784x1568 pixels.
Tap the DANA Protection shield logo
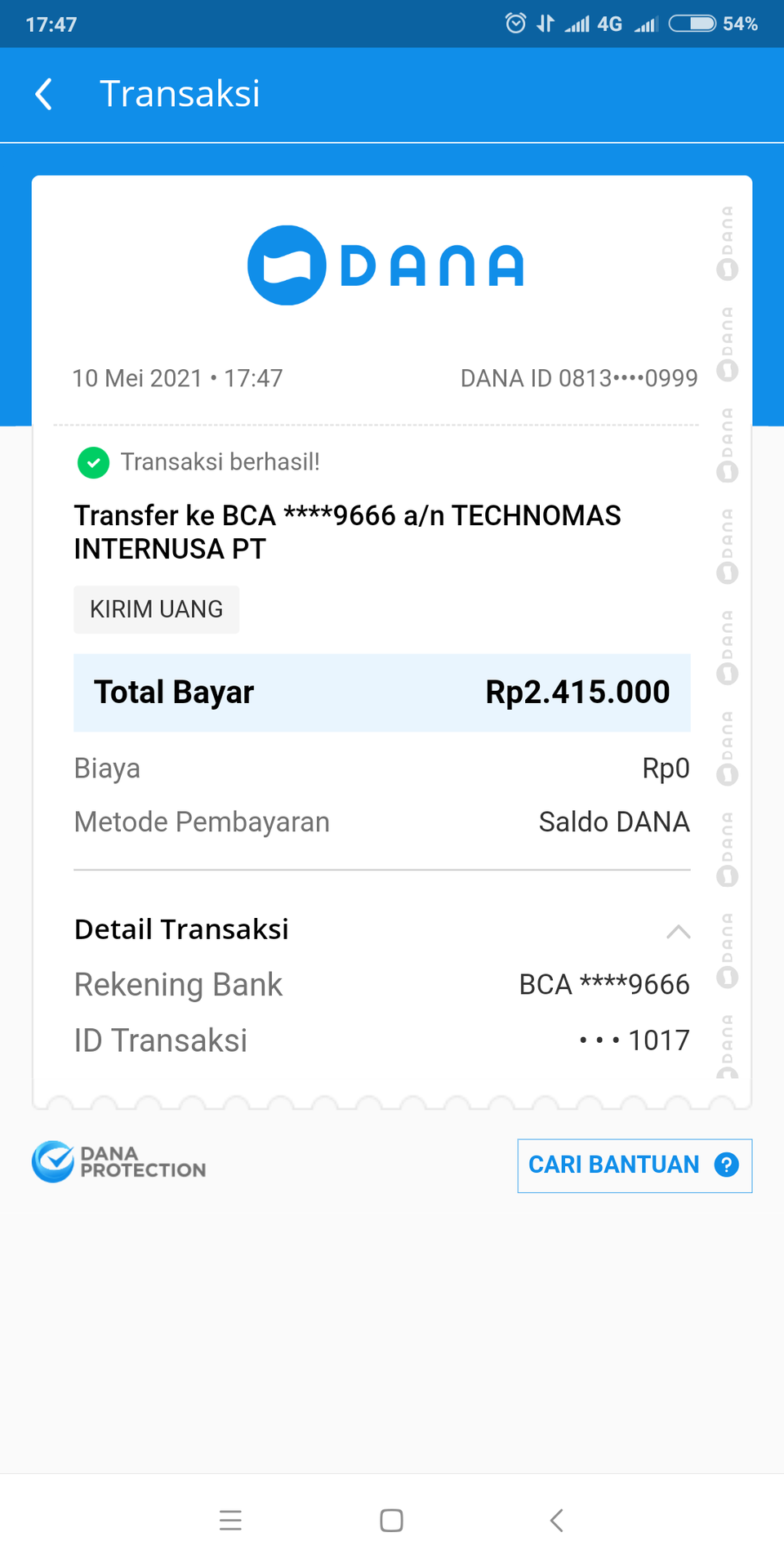pyautogui.click(x=51, y=1161)
